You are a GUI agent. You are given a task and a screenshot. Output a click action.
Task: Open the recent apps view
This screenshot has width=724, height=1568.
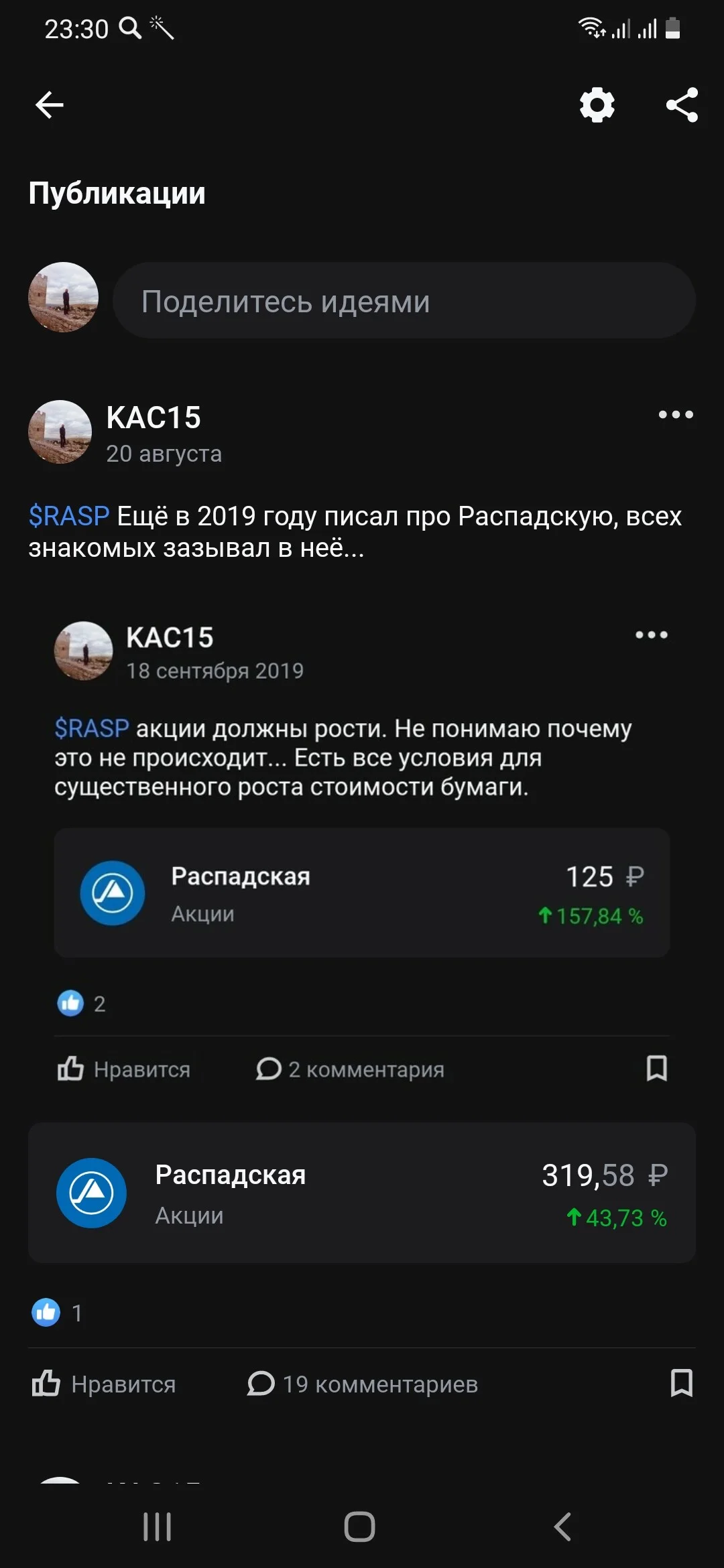click(158, 1527)
